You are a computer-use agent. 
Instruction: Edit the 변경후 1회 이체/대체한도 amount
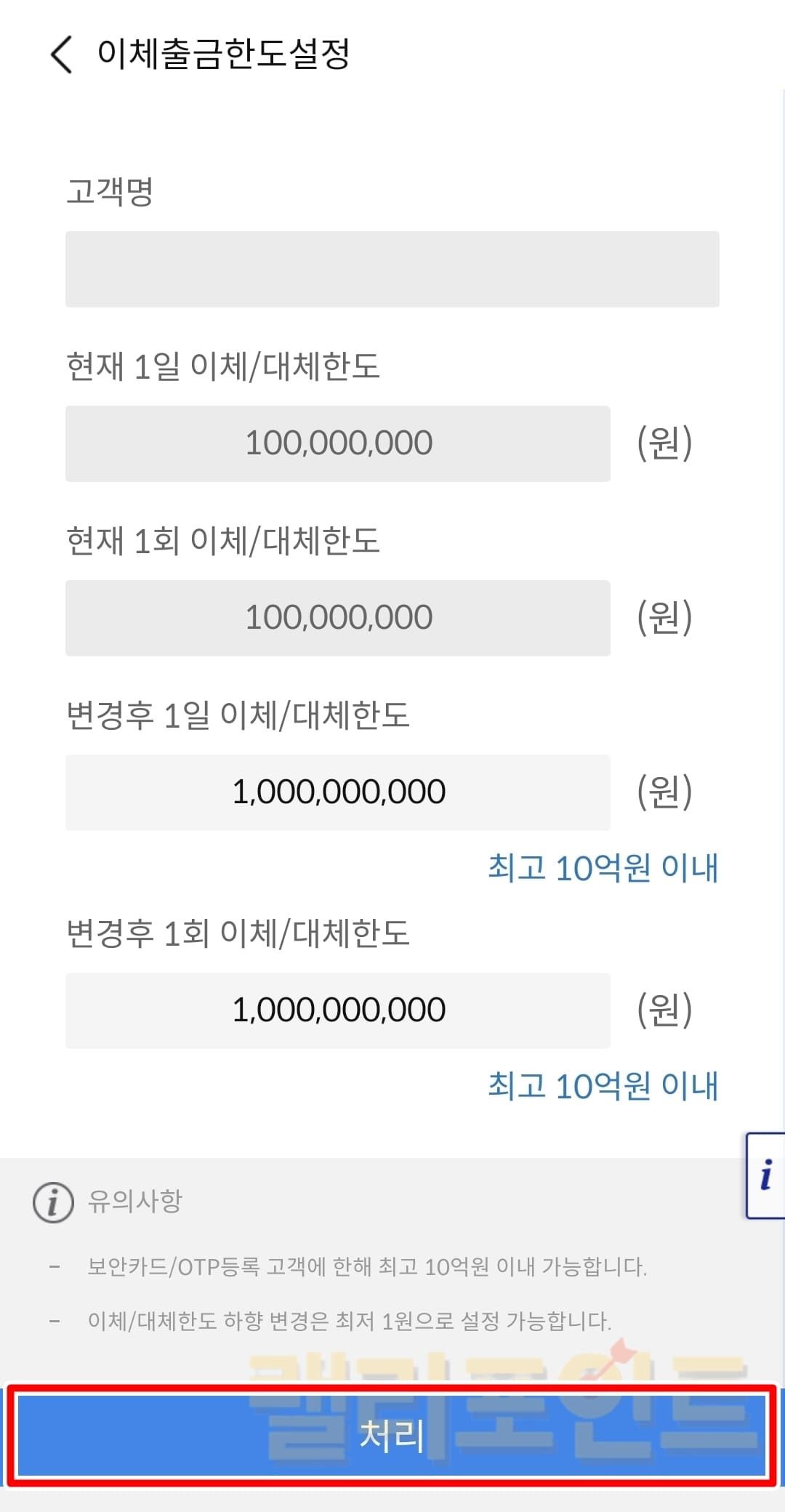click(338, 1010)
